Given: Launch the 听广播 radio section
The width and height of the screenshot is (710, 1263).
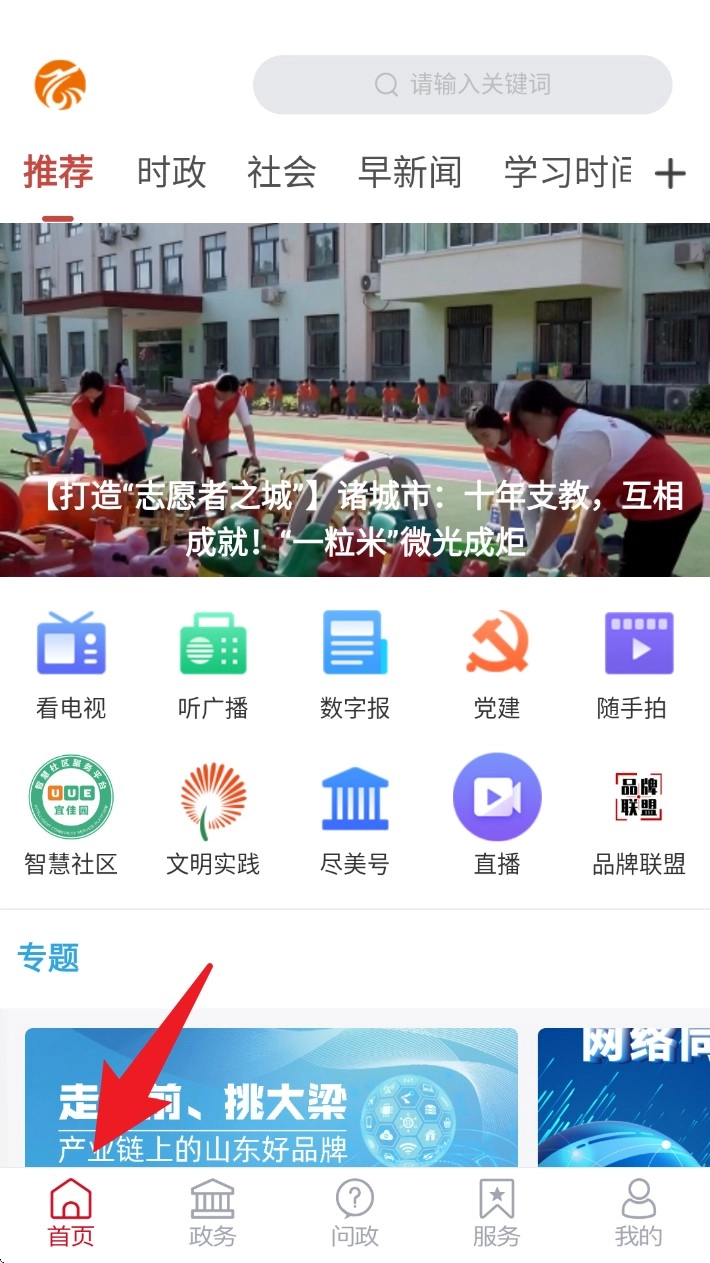Looking at the screenshot, I should click(x=213, y=665).
